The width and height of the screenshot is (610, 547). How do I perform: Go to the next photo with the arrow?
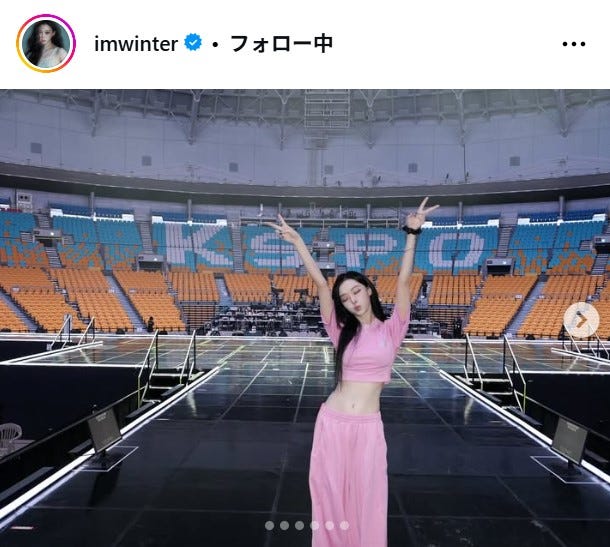pos(581,320)
